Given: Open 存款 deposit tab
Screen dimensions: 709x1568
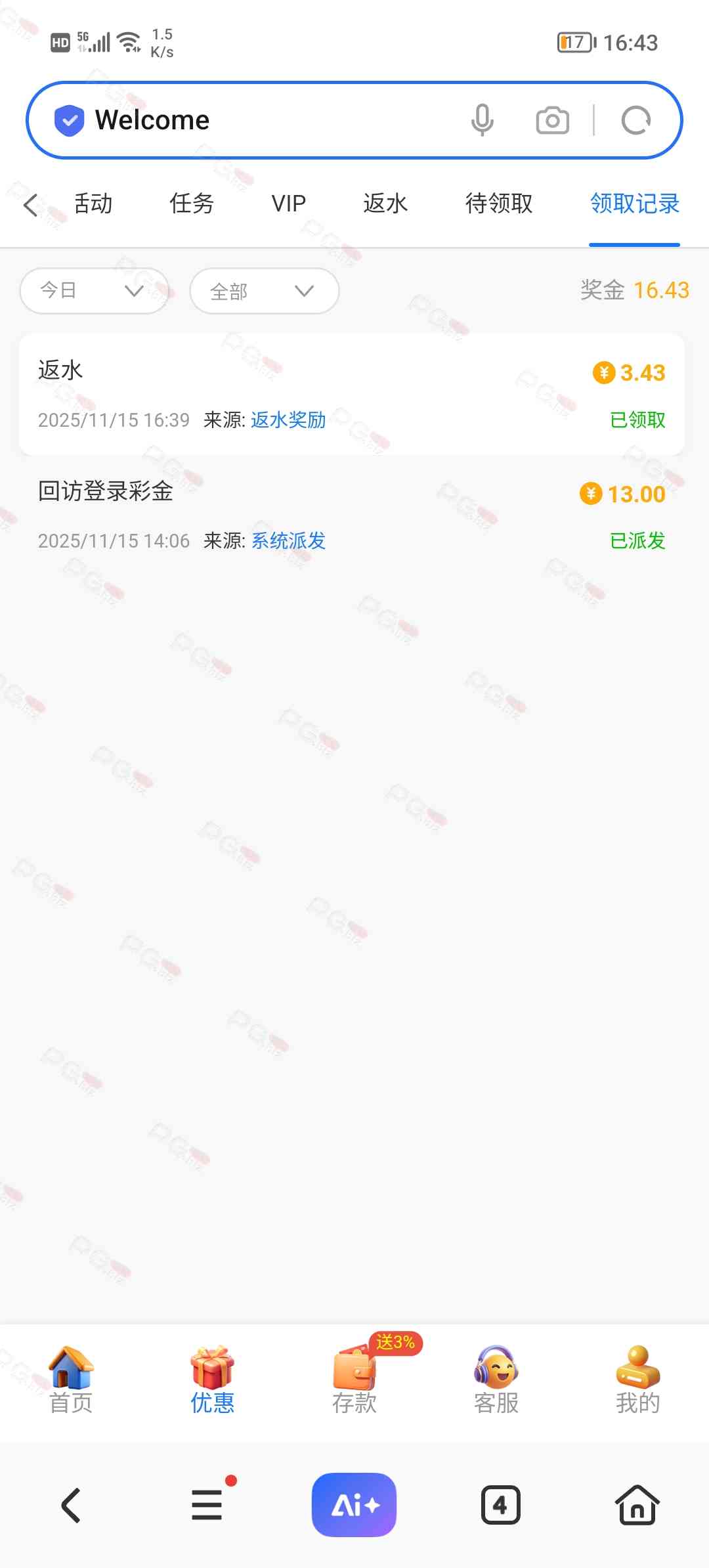Looking at the screenshot, I should (x=354, y=1380).
